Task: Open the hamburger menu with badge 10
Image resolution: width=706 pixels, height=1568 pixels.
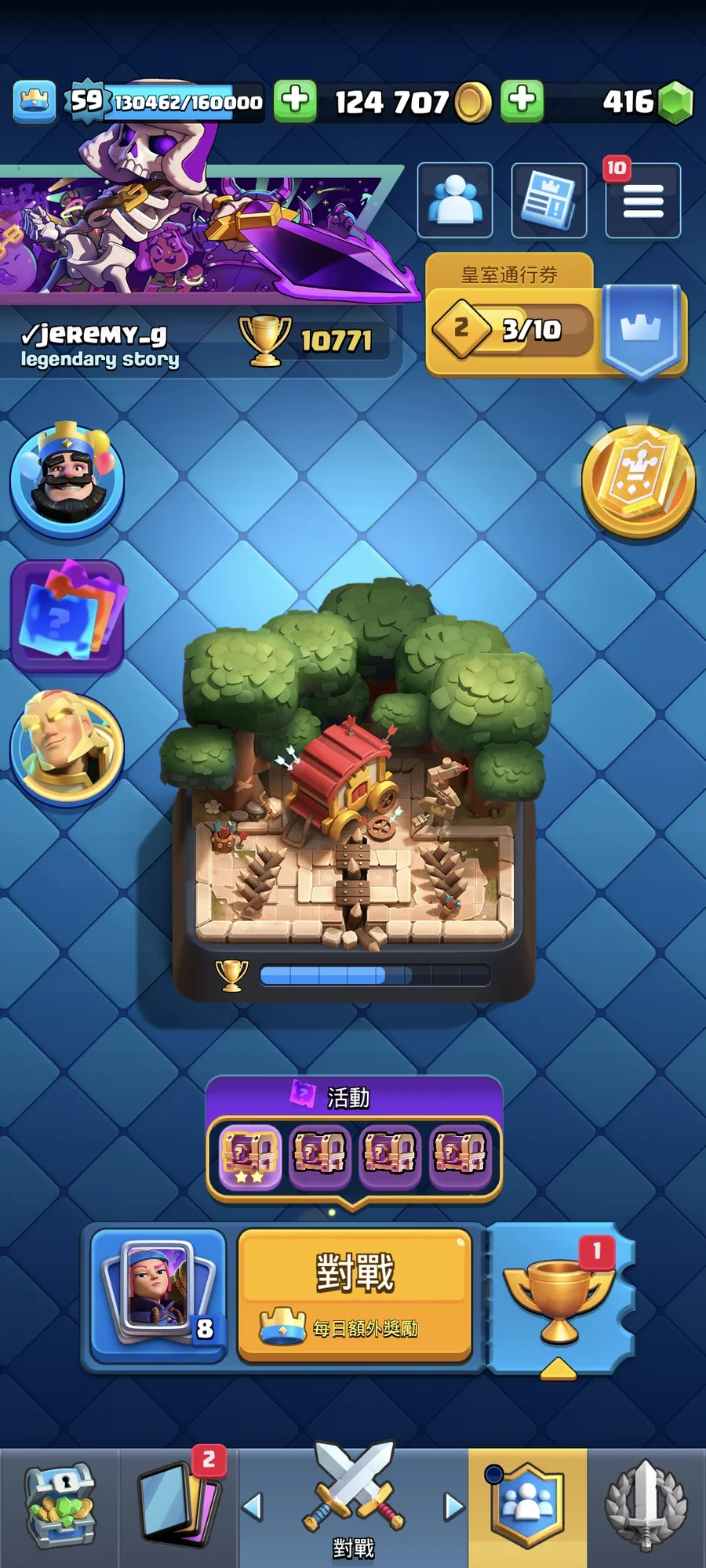Action: pyautogui.click(x=643, y=201)
